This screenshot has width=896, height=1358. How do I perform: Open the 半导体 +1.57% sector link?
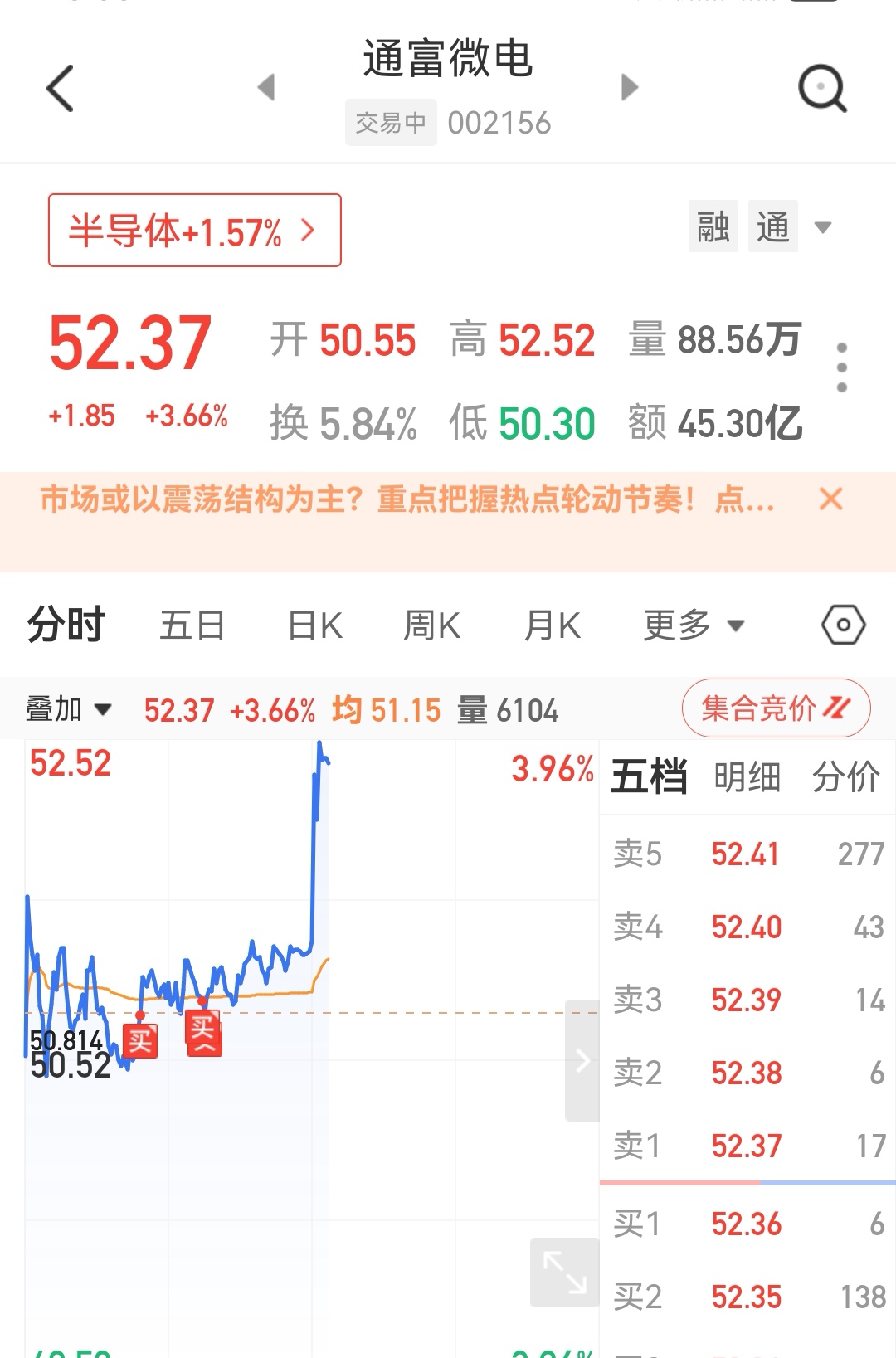(x=194, y=231)
